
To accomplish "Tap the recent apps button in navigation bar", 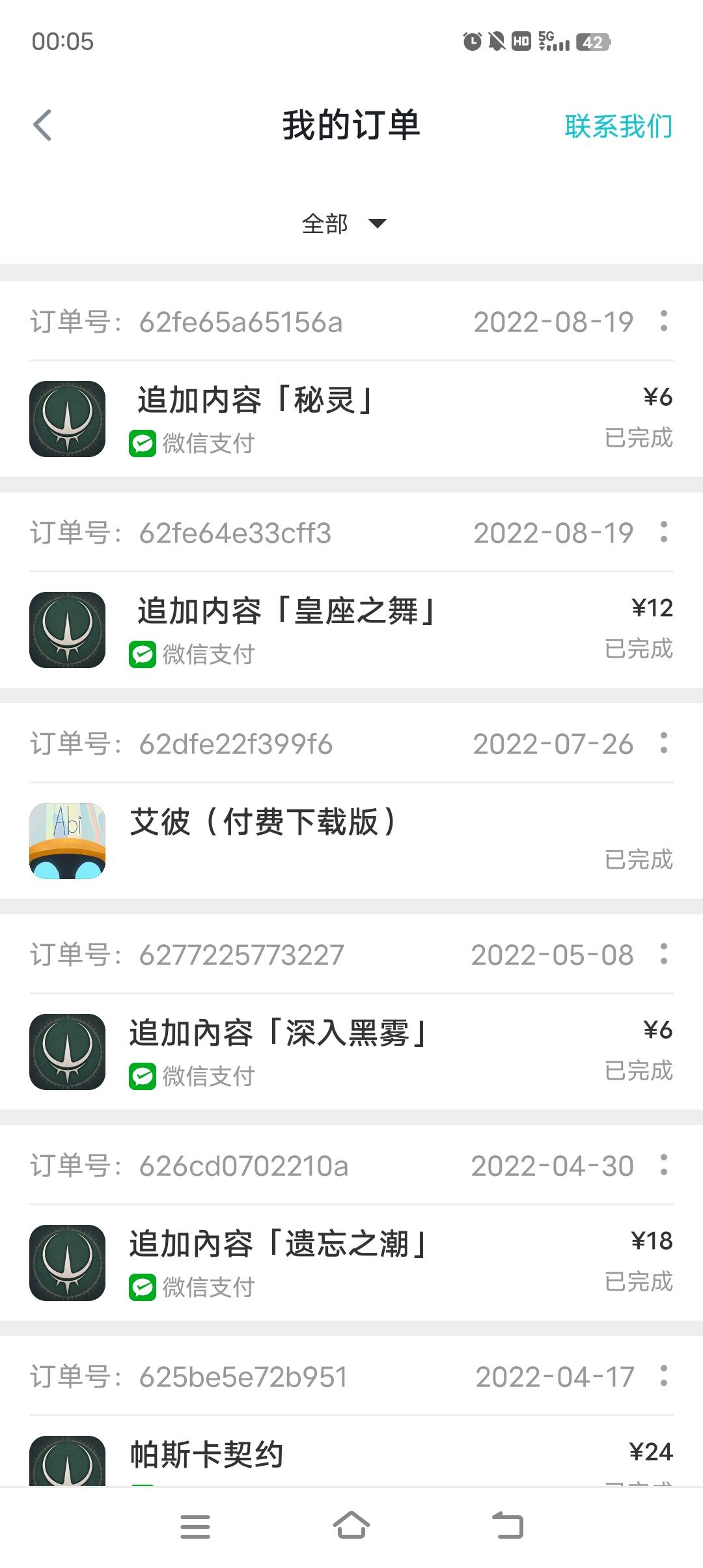I will point(195,1527).
